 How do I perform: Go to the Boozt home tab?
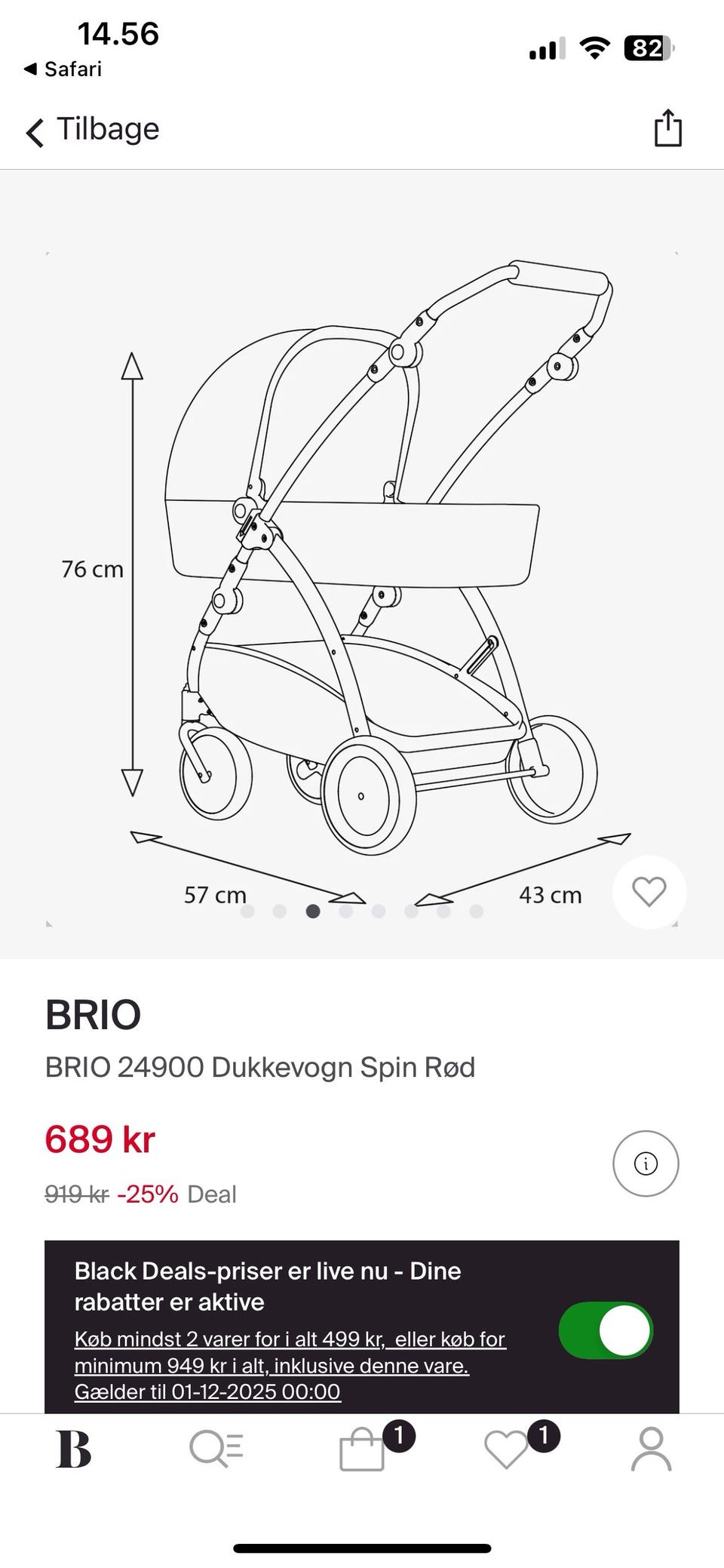pyautogui.click(x=74, y=1450)
